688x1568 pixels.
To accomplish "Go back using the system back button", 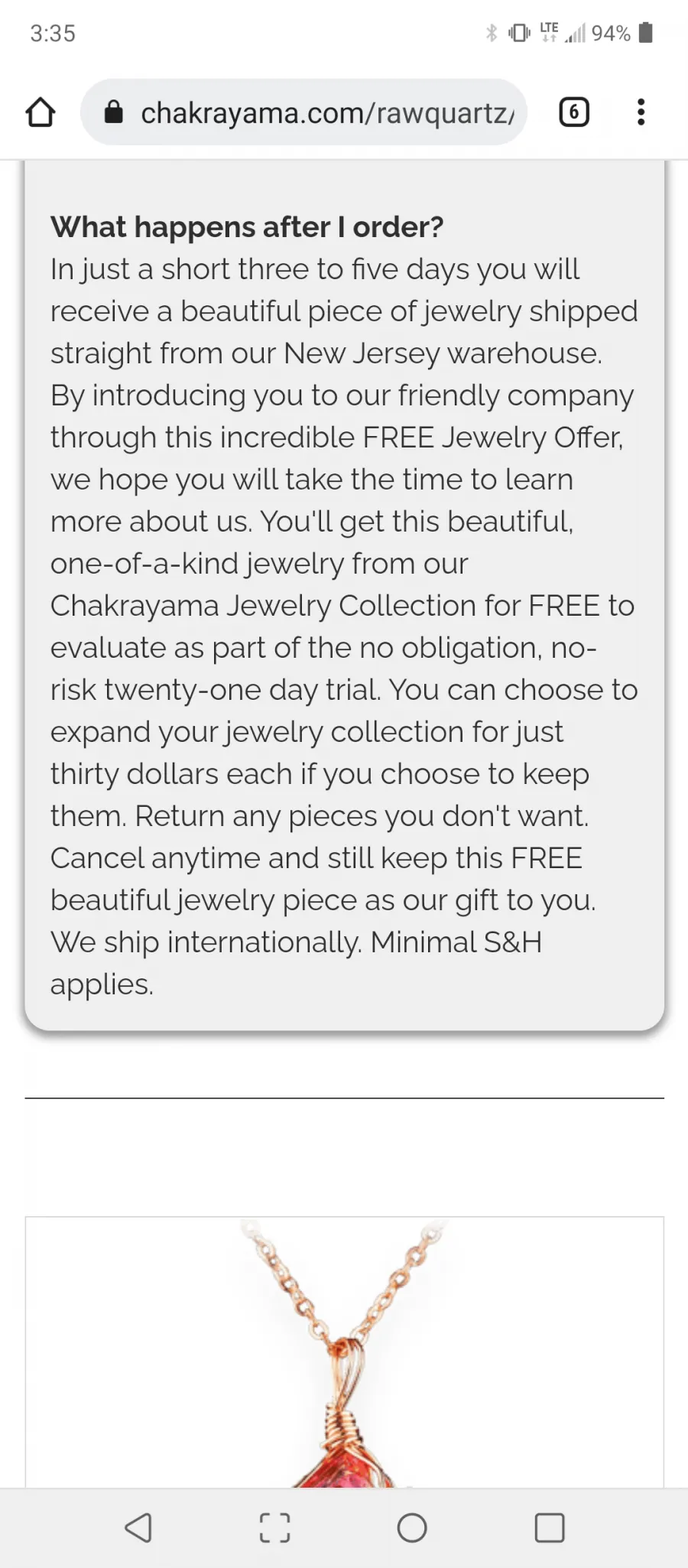I will coord(138,1528).
